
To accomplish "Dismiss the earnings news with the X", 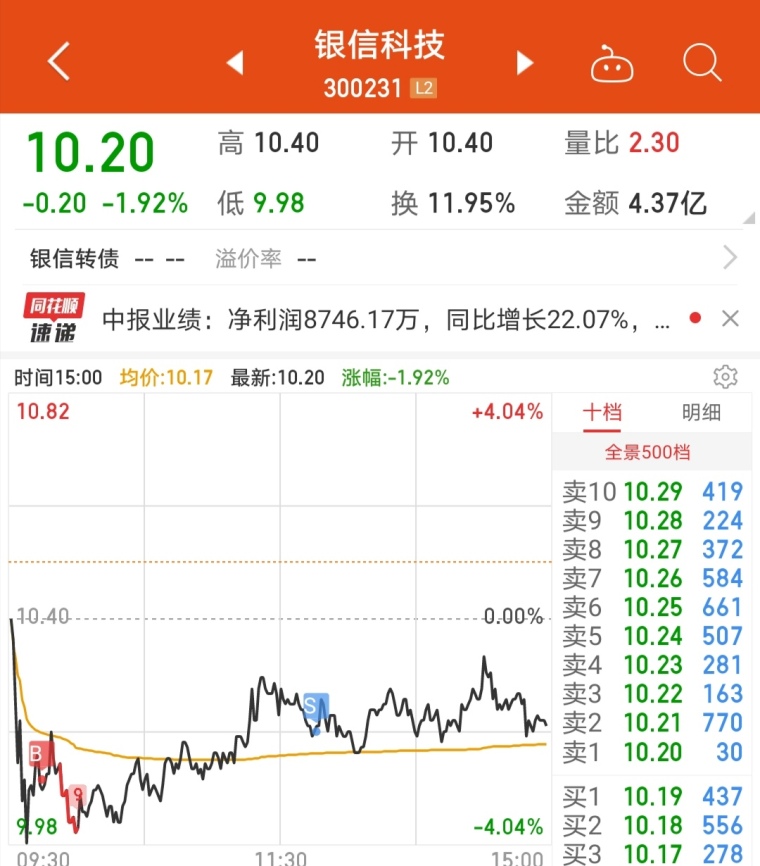I will (730, 318).
